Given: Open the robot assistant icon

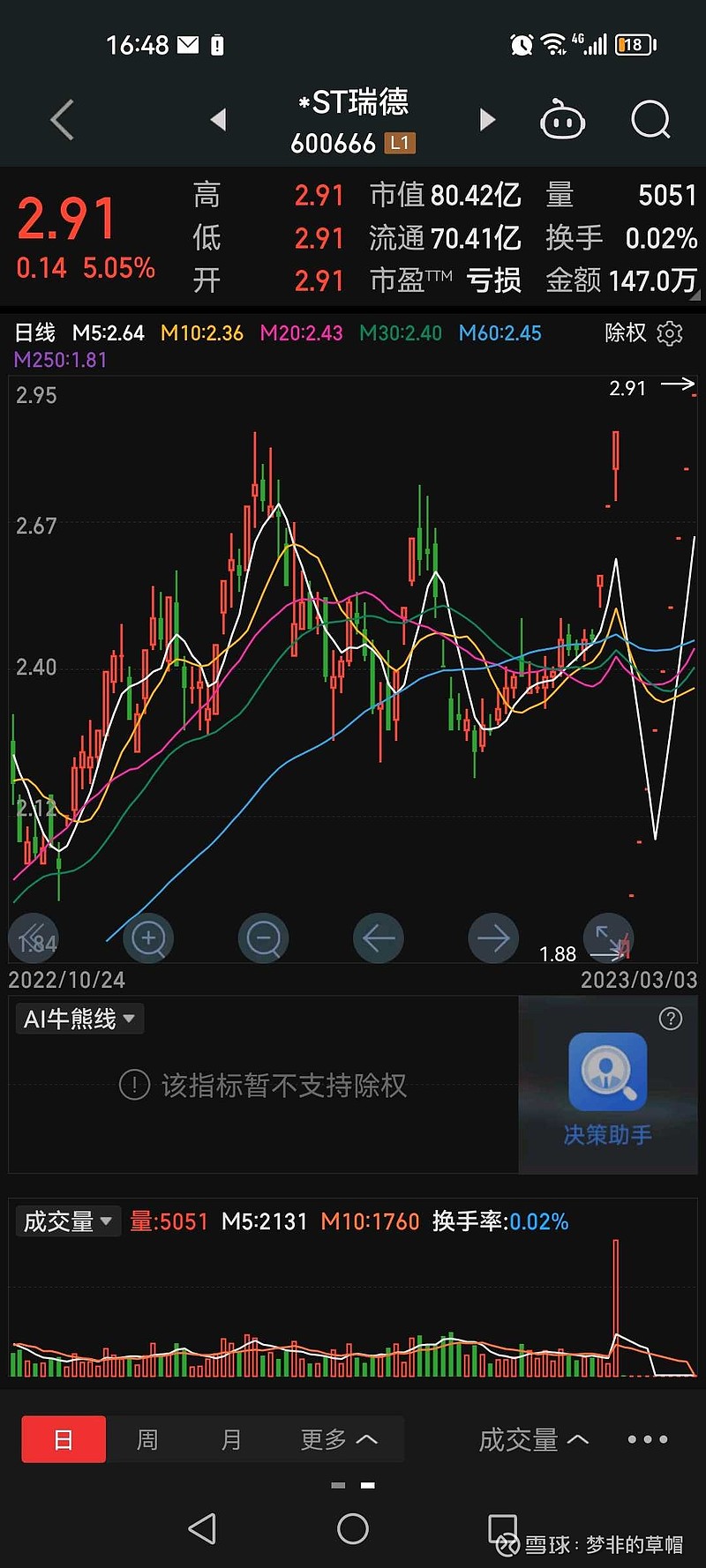Looking at the screenshot, I should pos(562,120).
